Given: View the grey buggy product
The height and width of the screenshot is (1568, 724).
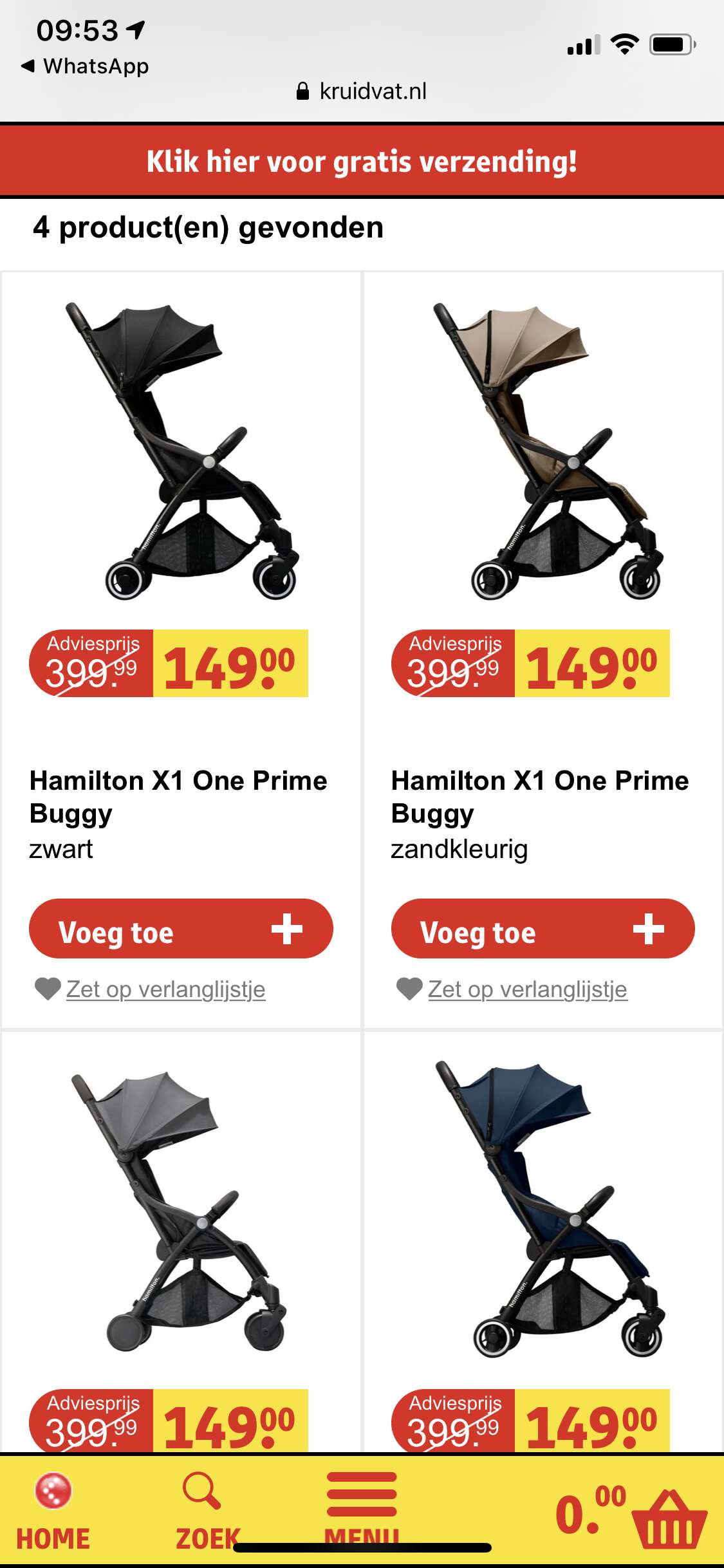Looking at the screenshot, I should 179,1211.
